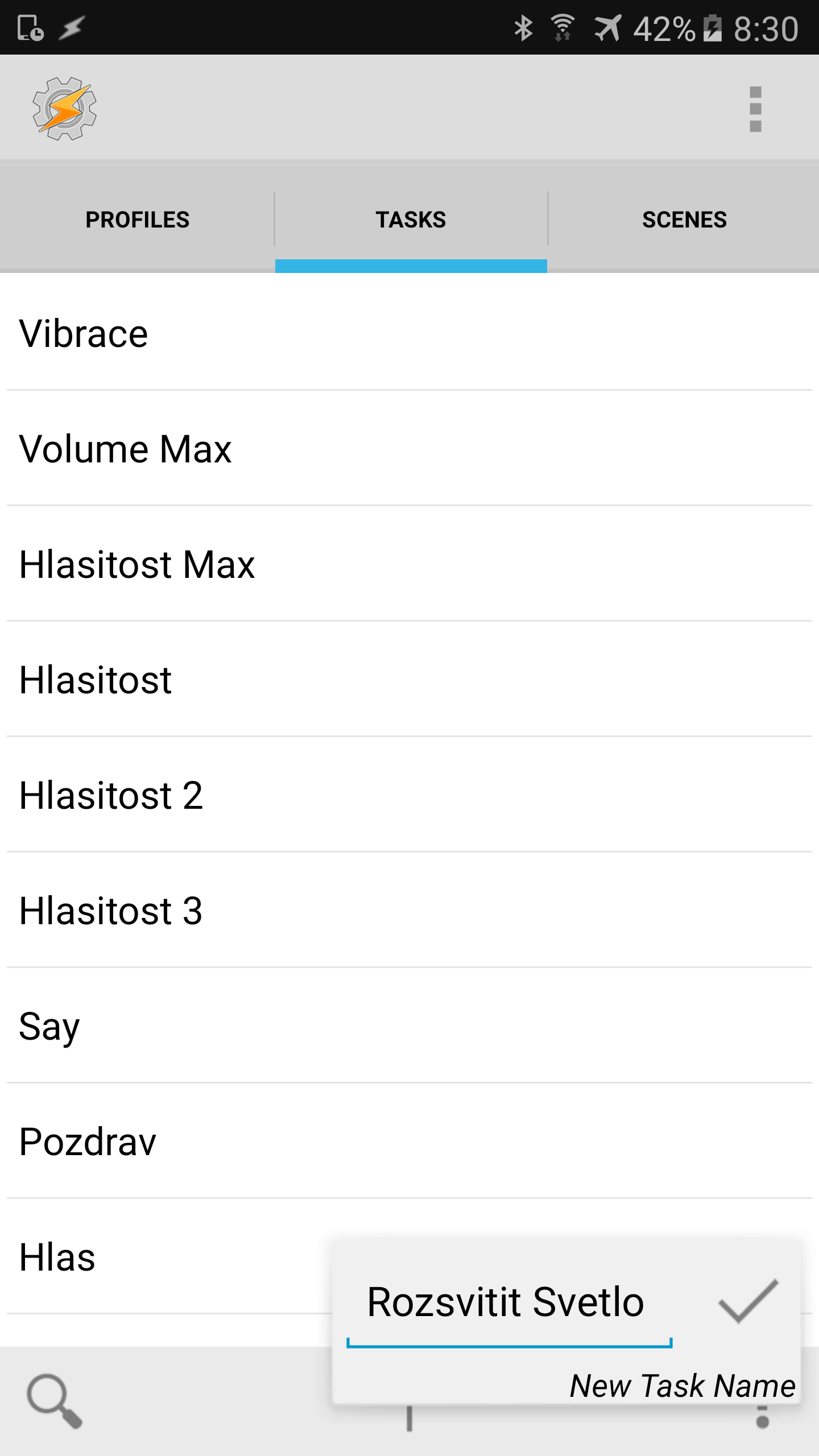Open the Vibrace task
The height and width of the screenshot is (1456, 819).
(409, 333)
